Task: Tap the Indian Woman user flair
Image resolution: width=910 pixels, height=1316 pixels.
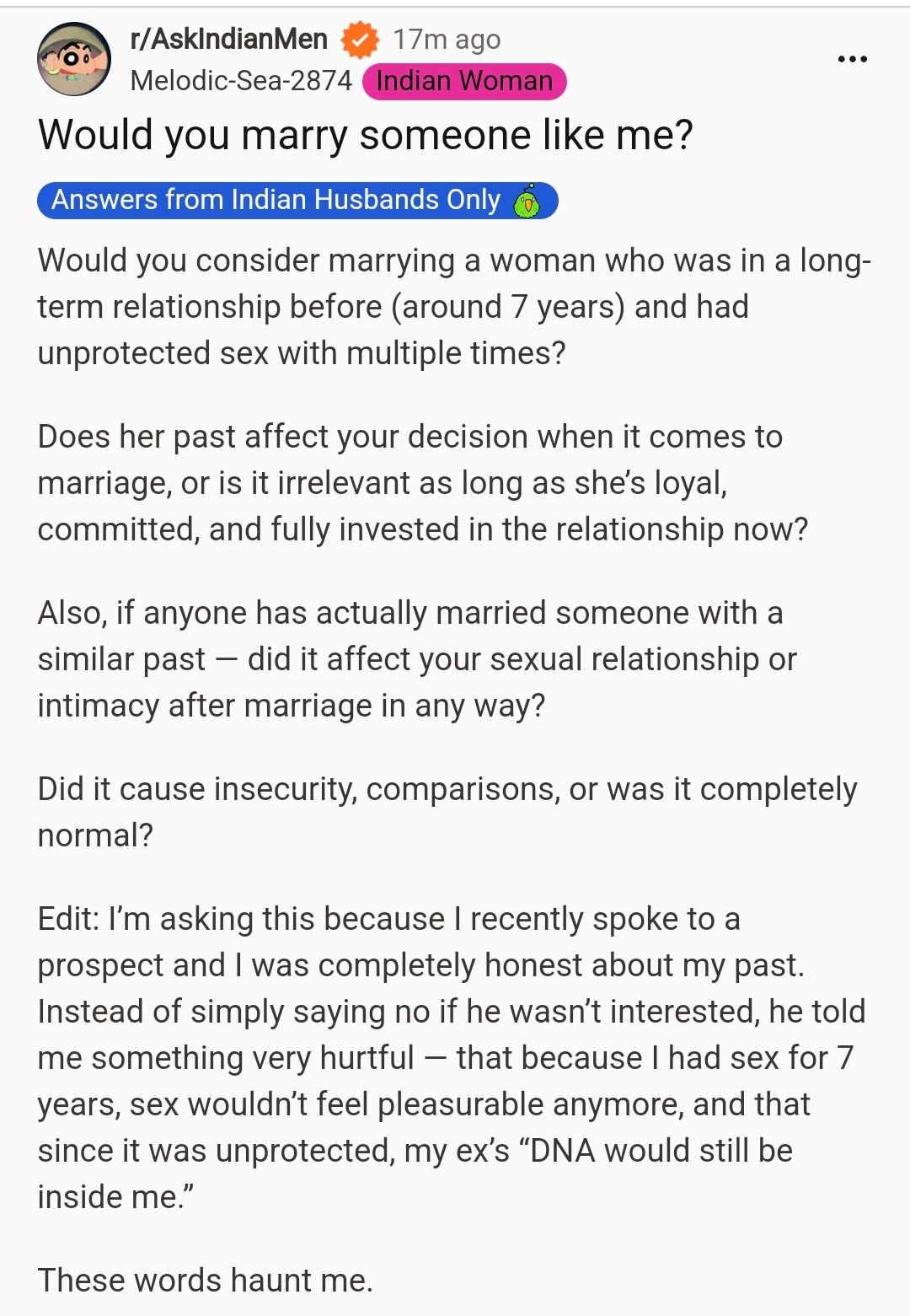Action: pos(464,81)
